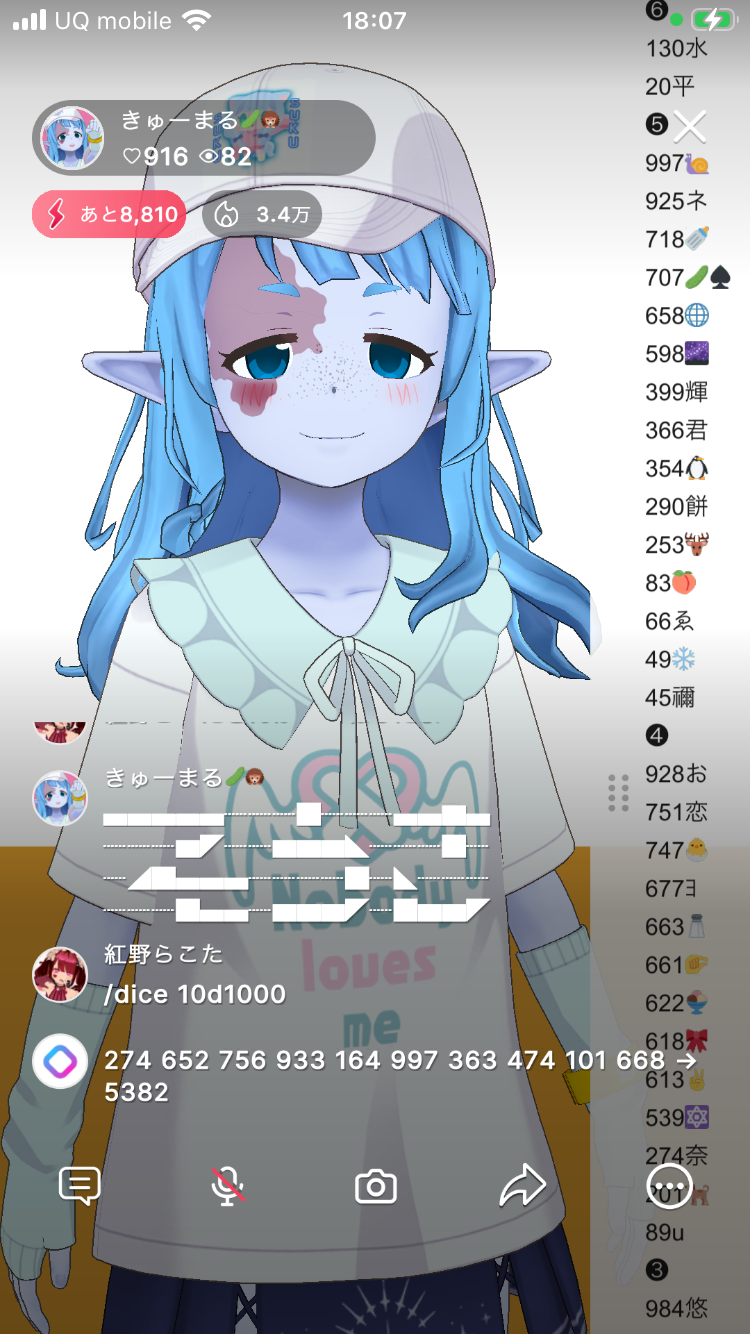Open the 3.4万 flame ranking chip
This screenshot has width=750, height=1334.
(x=262, y=214)
